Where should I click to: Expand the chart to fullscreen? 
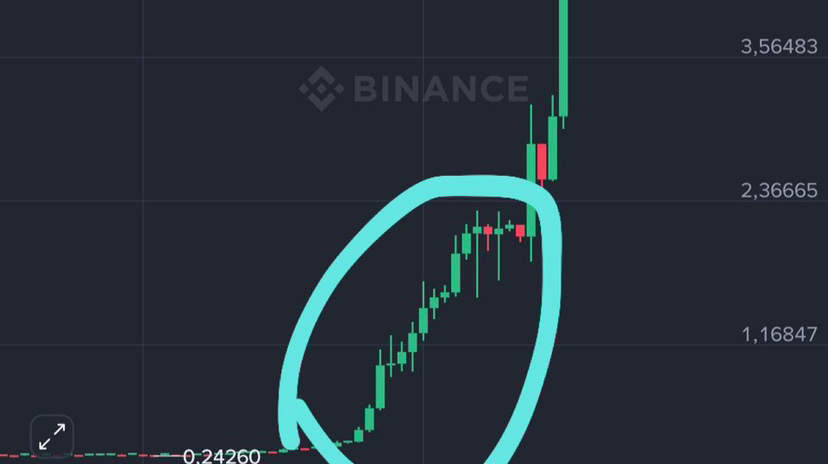click(x=52, y=436)
